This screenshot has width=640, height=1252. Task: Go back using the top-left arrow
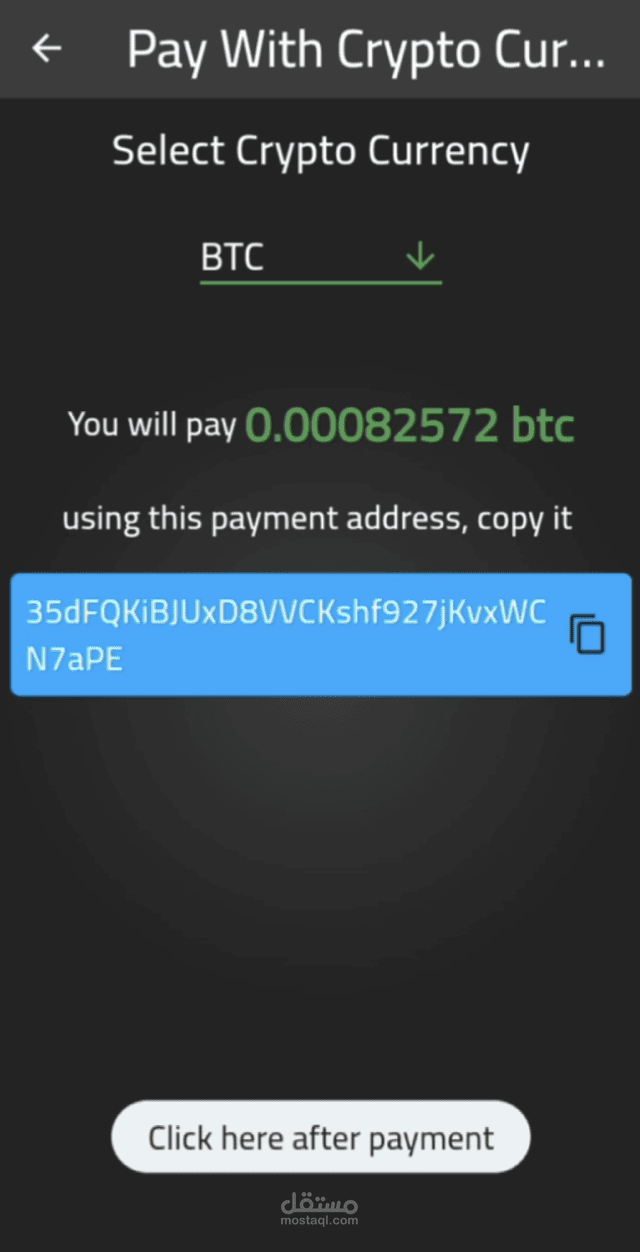click(x=47, y=49)
